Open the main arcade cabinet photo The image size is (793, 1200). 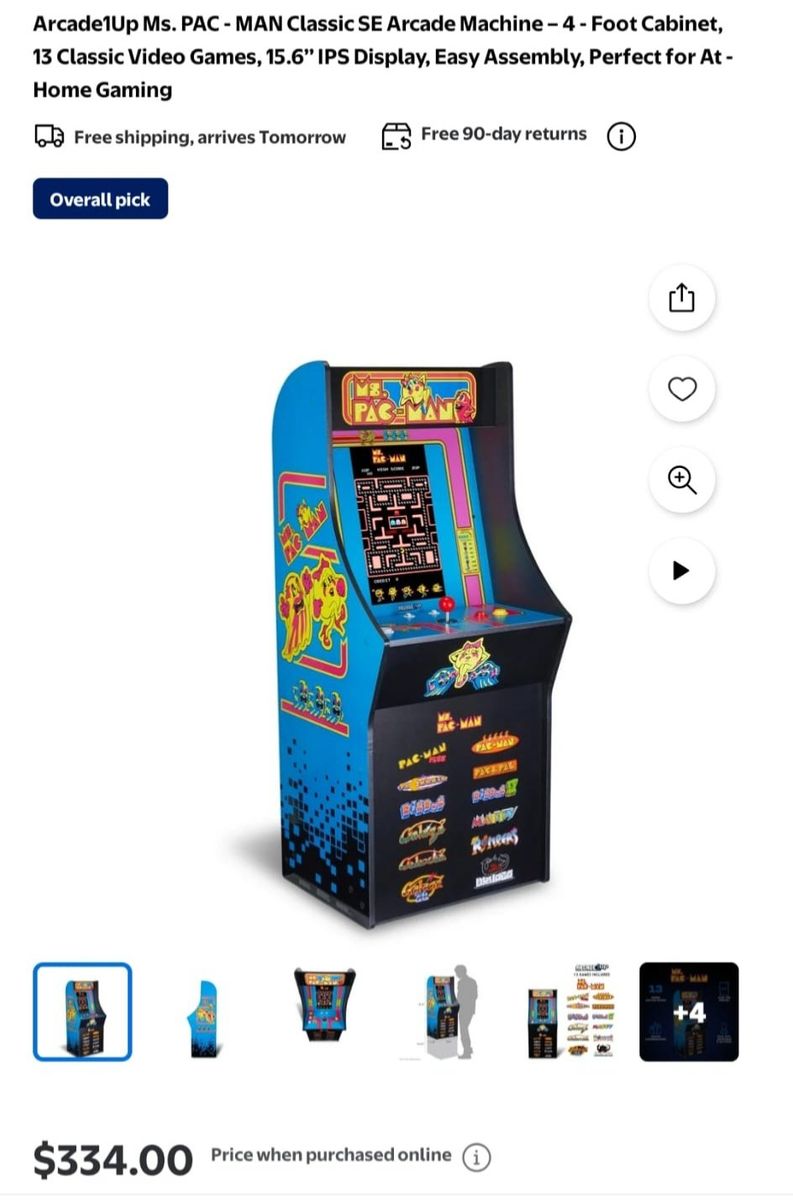tap(420, 640)
